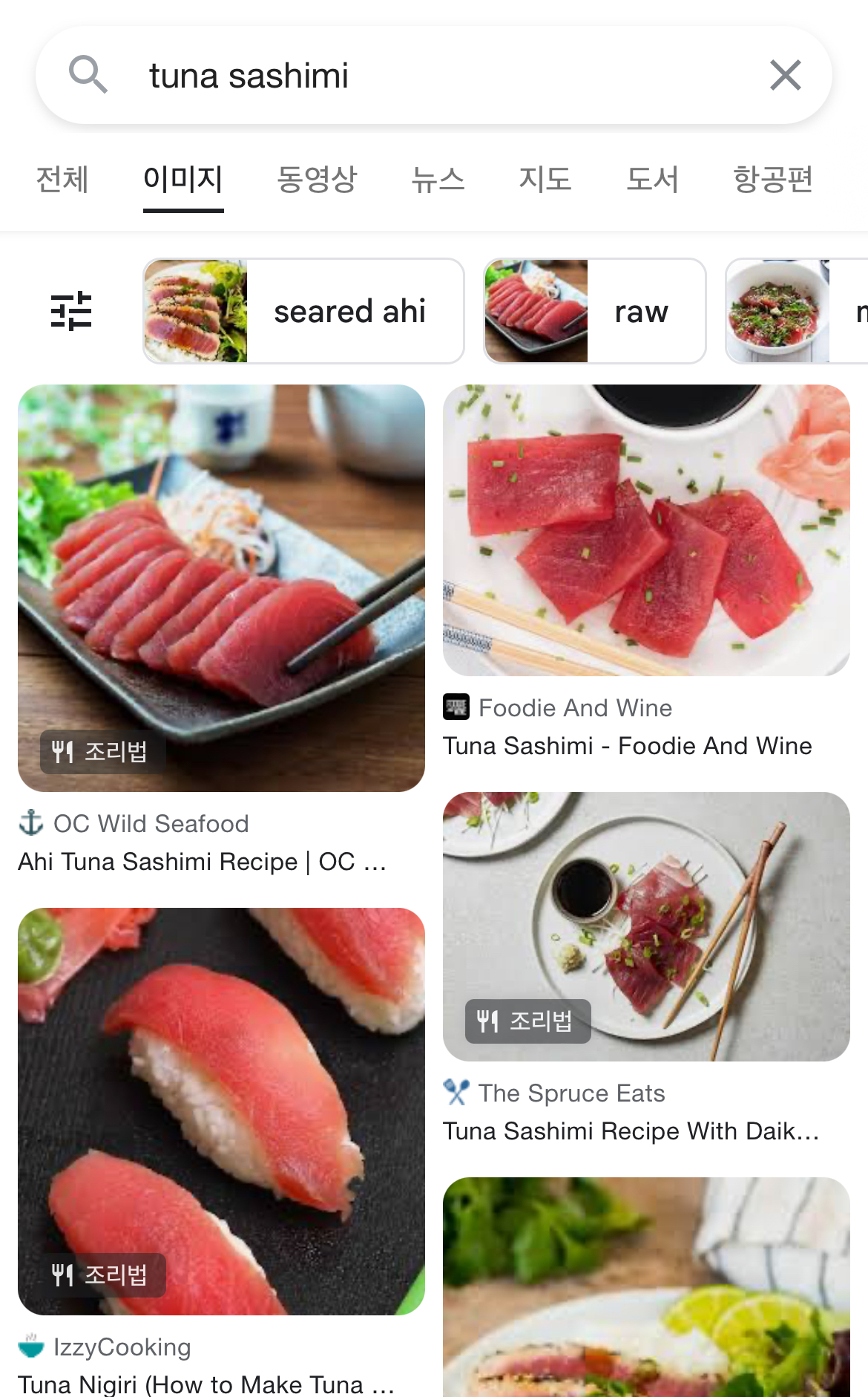
Task: Switch to the 전체 tab
Action: (x=62, y=180)
